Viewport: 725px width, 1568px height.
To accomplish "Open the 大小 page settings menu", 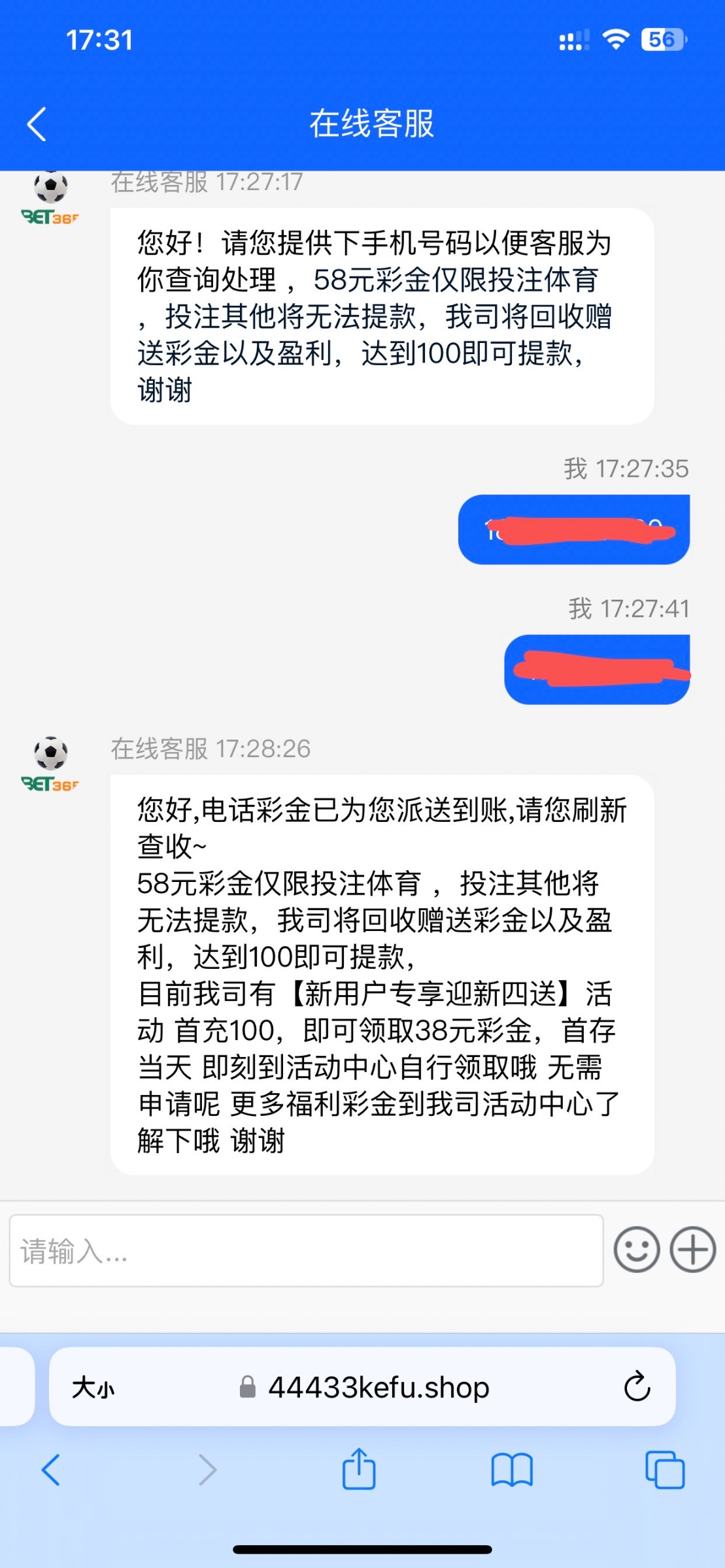I will [x=93, y=1387].
